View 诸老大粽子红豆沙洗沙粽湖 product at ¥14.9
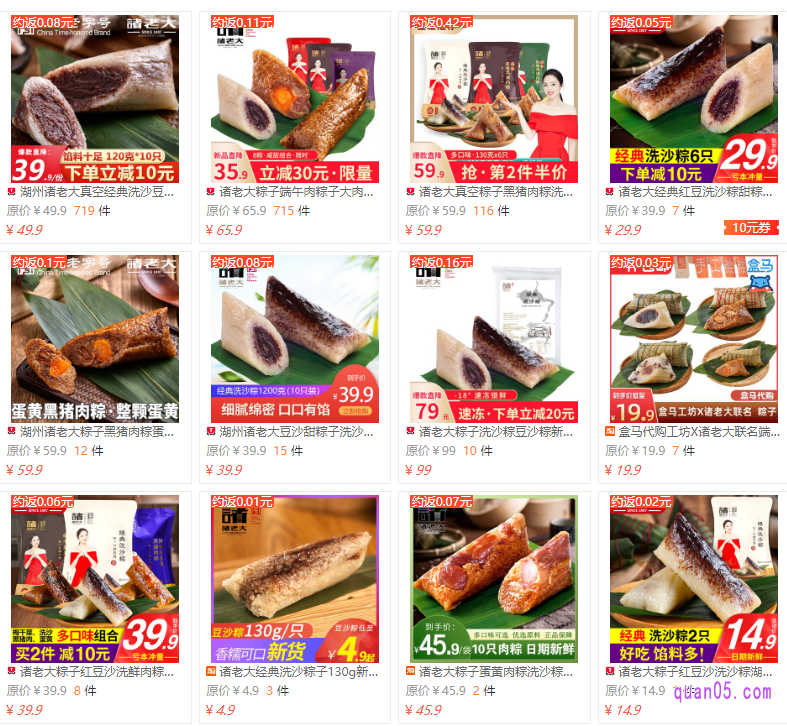Viewport: 787px width, 726px height. 695,672
